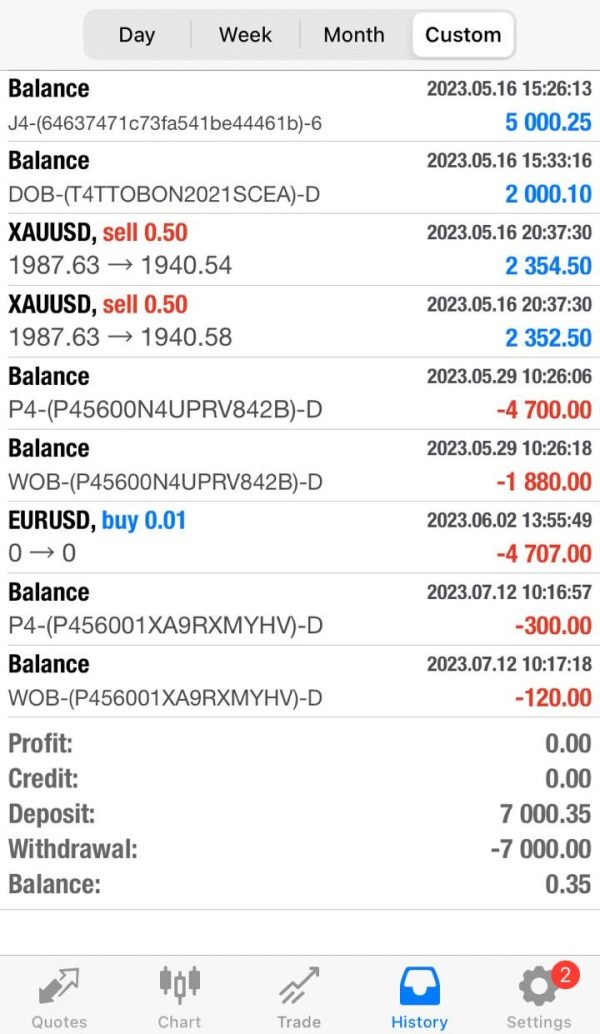The image size is (600, 1034).
Task: Select the Week period filter
Action: click(245, 34)
